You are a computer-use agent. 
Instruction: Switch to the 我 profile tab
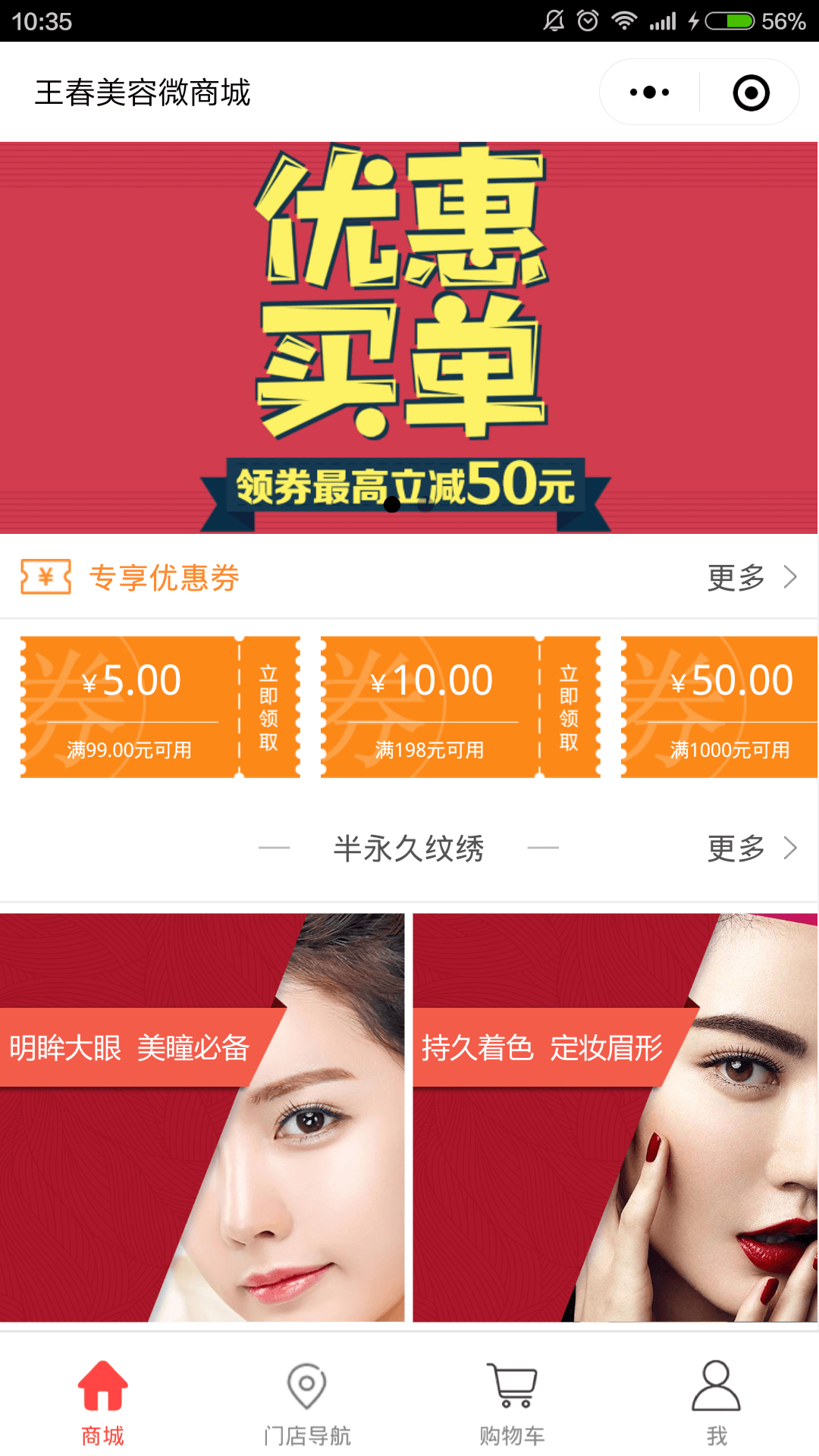717,1403
